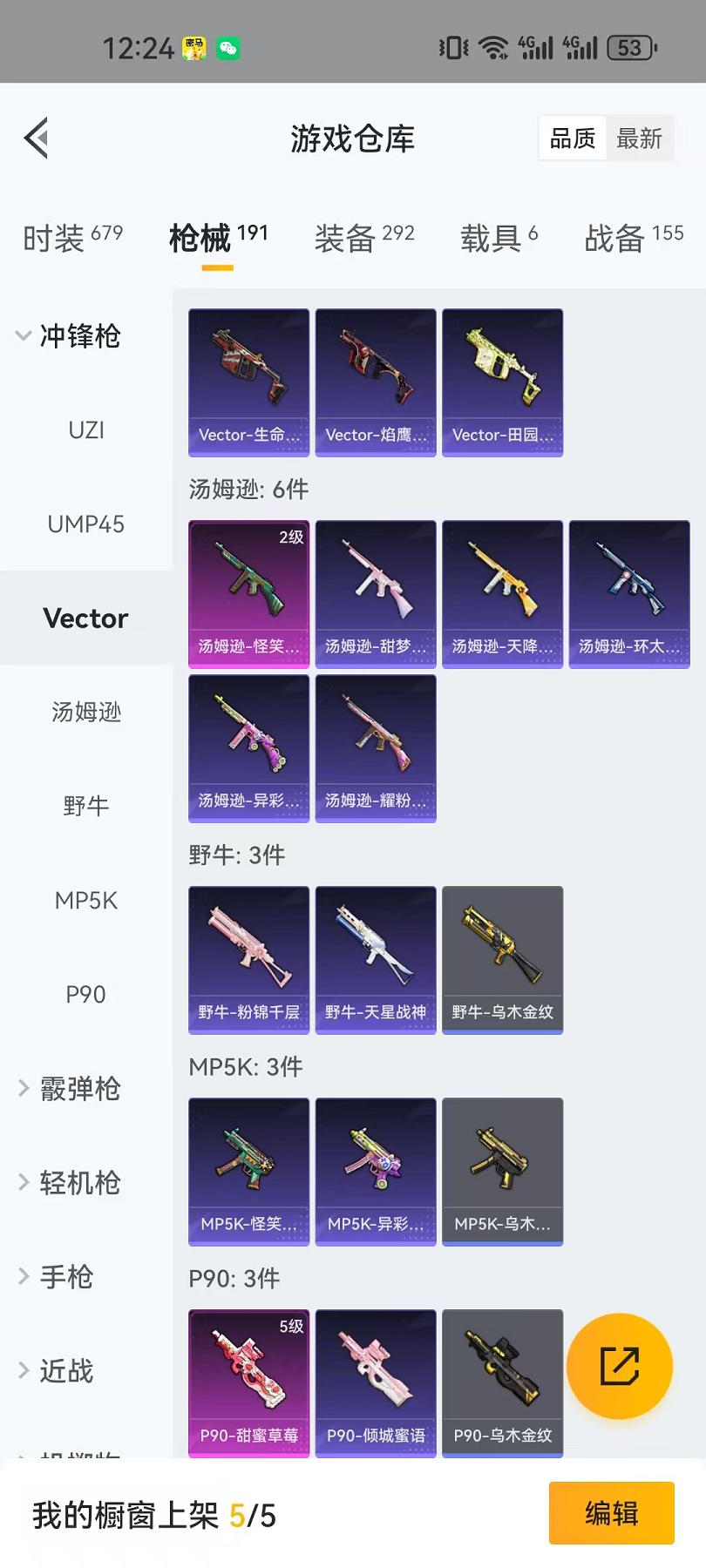
Task: Select P90 in the left sidebar
Action: tap(85, 994)
